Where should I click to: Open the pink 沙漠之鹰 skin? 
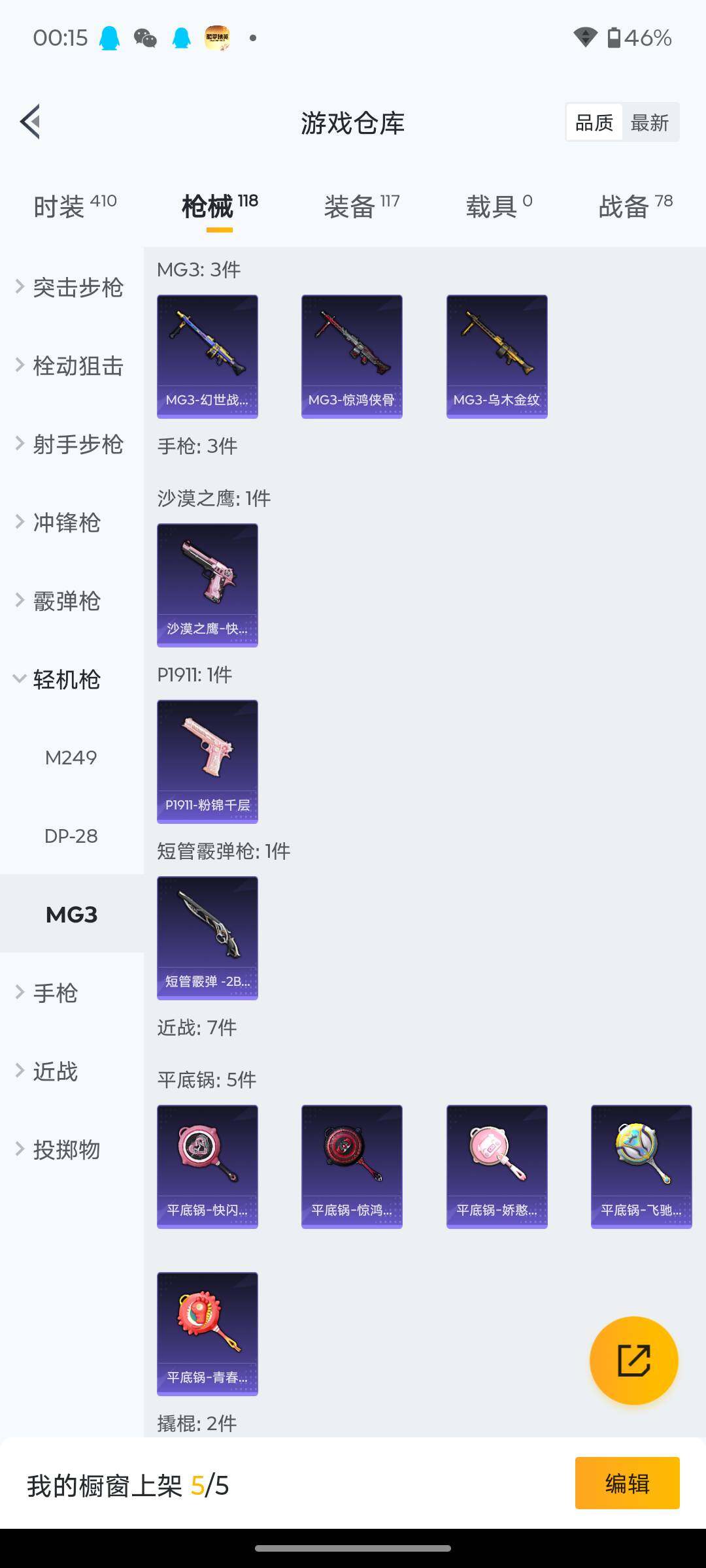207,585
